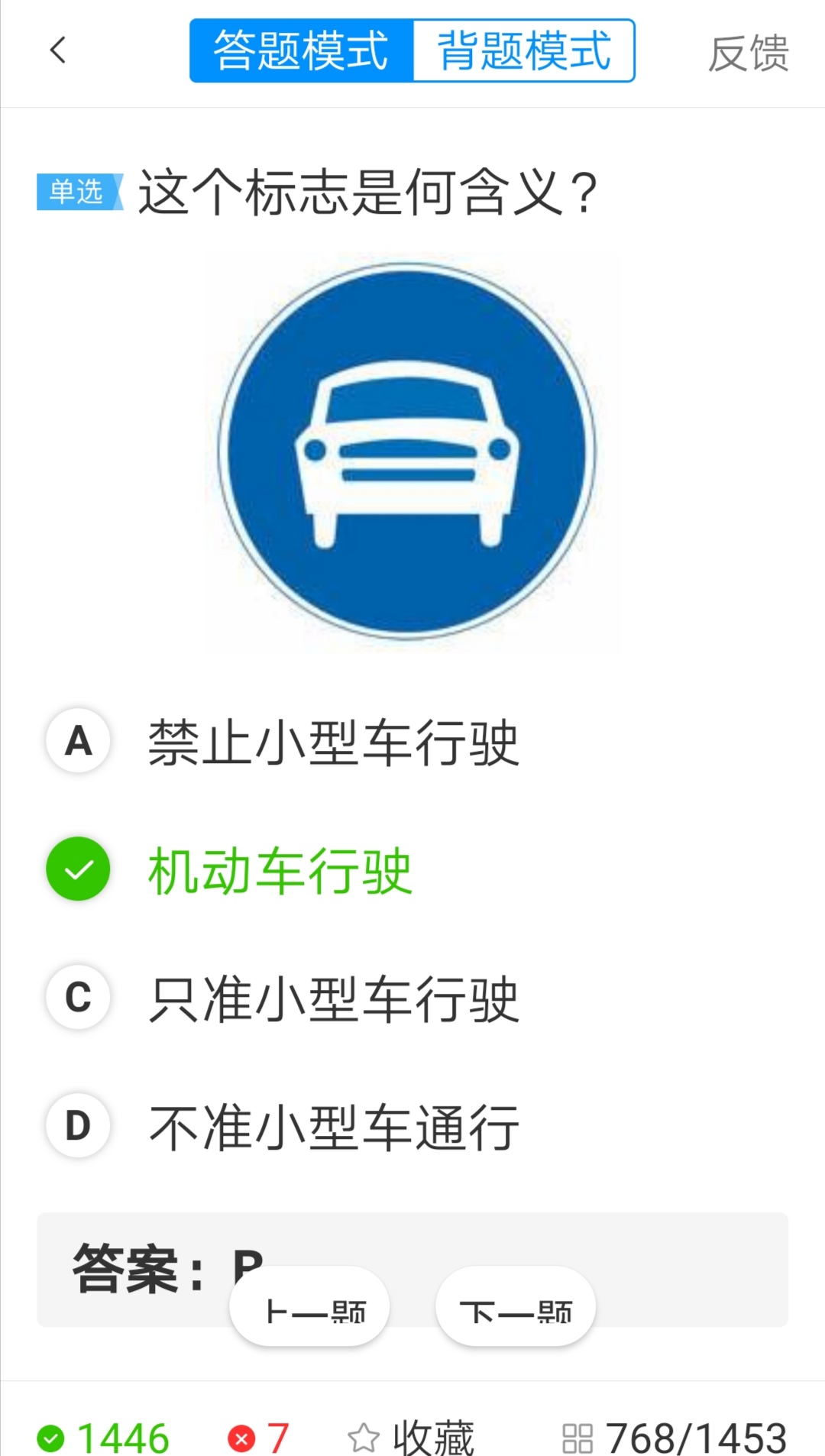Viewport: 825px width, 1456px height.
Task: Click the green checkmark correct-count icon
Action: pyautogui.click(x=50, y=1435)
